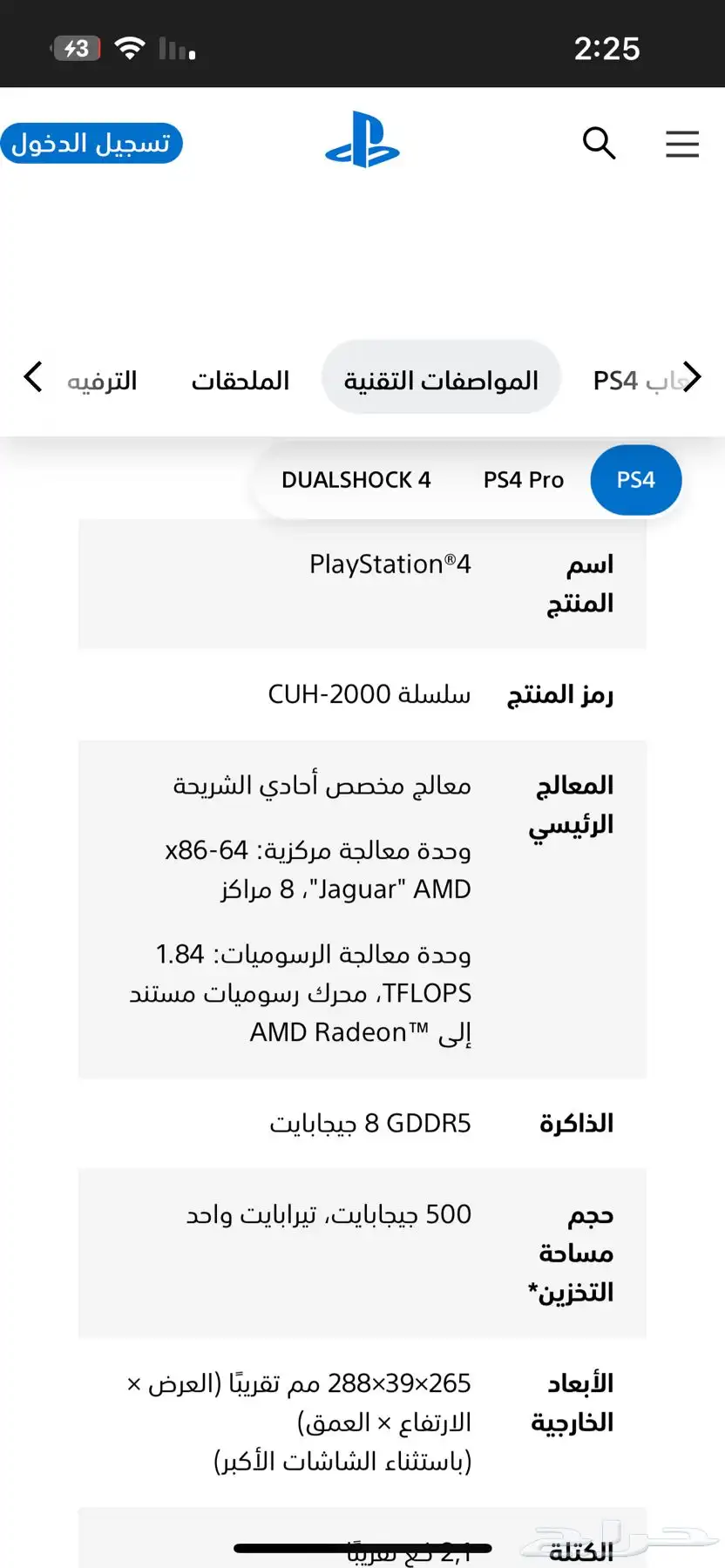
Task: Tap the تسجيل الدخول sign-in button
Action: 91,144
